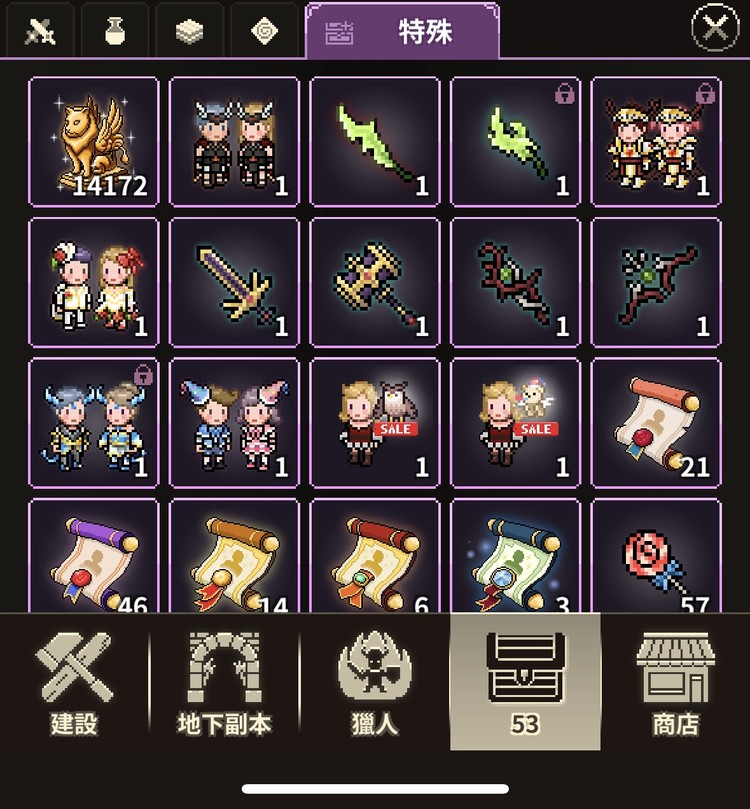Switch to the 獵人 tab

point(375,682)
